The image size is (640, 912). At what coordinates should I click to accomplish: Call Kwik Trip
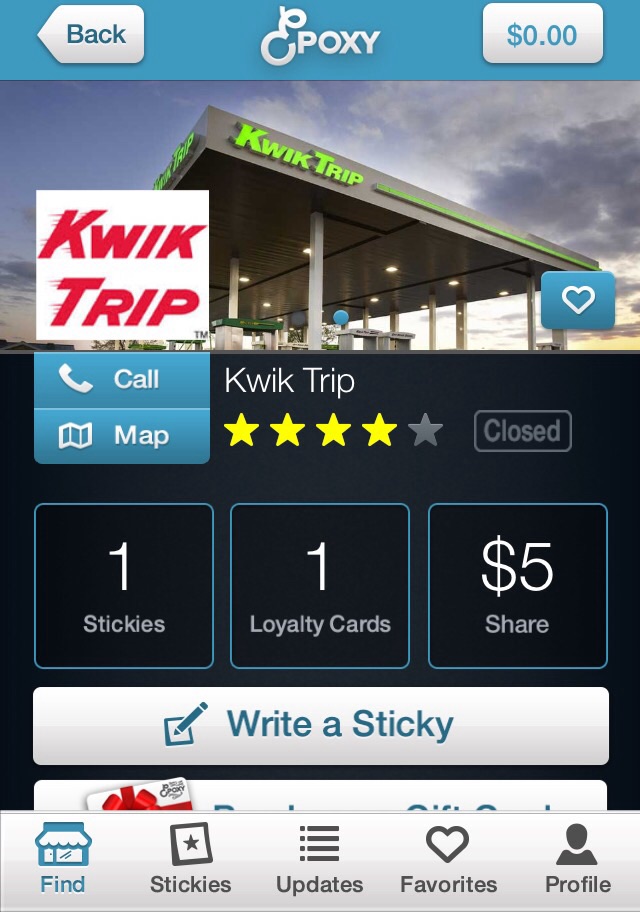click(122, 379)
